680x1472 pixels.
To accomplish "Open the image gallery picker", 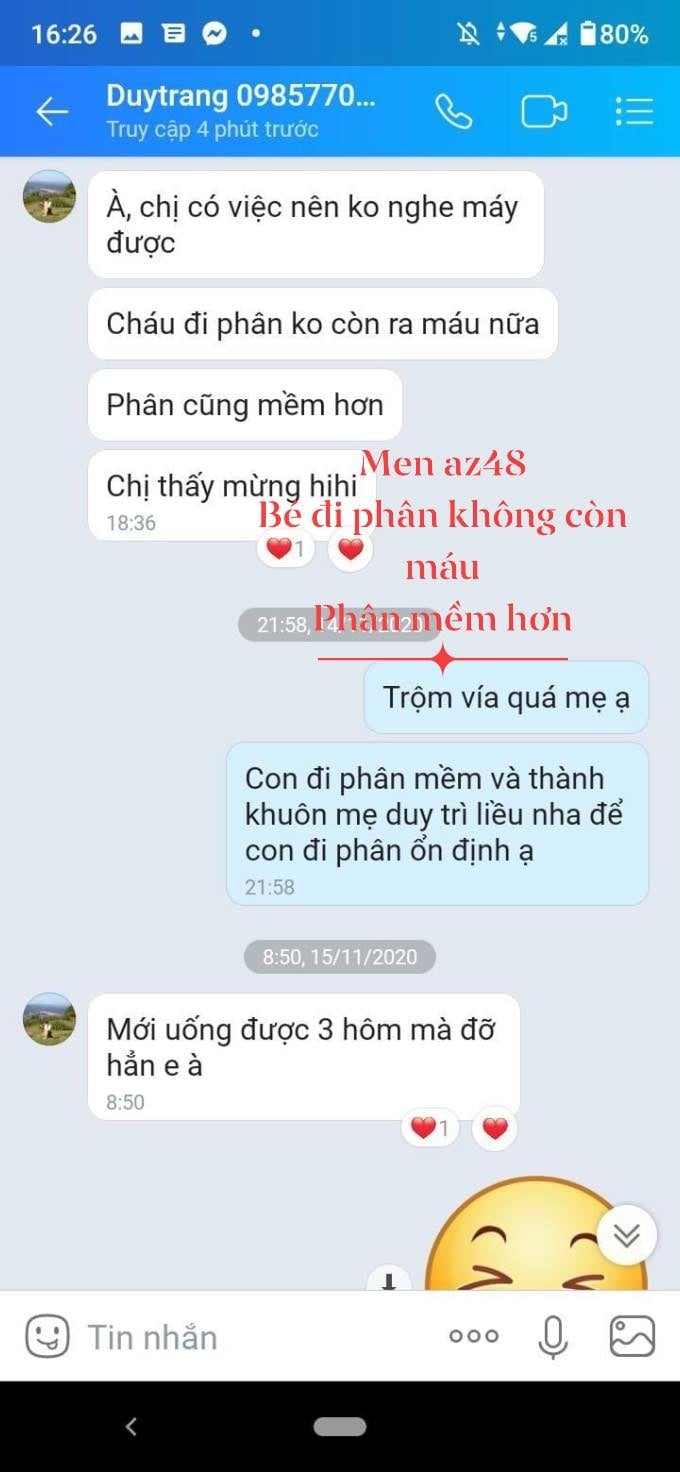I will [632, 1336].
